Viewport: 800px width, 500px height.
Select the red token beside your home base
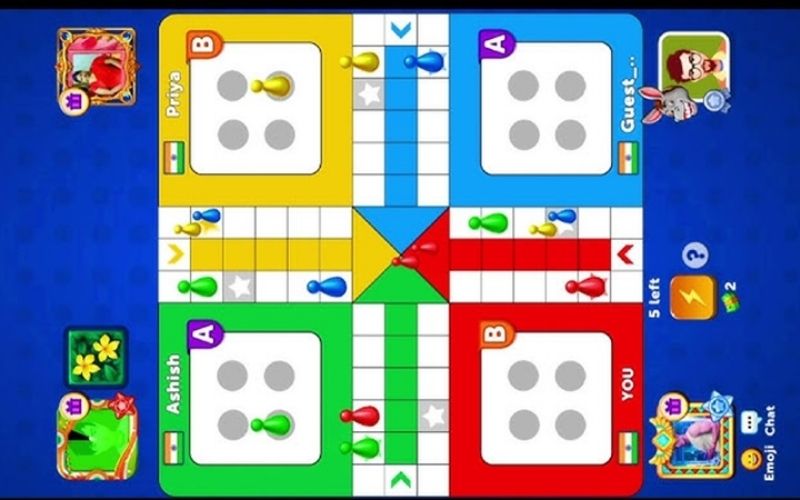click(585, 286)
